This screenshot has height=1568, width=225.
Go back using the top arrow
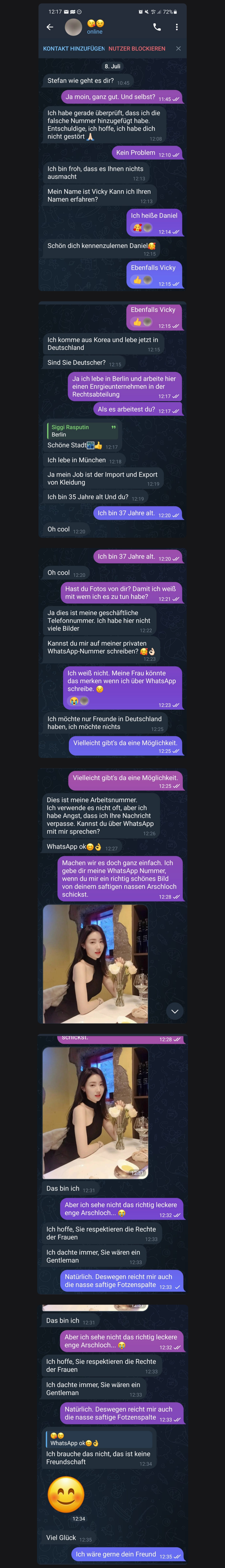(50, 27)
